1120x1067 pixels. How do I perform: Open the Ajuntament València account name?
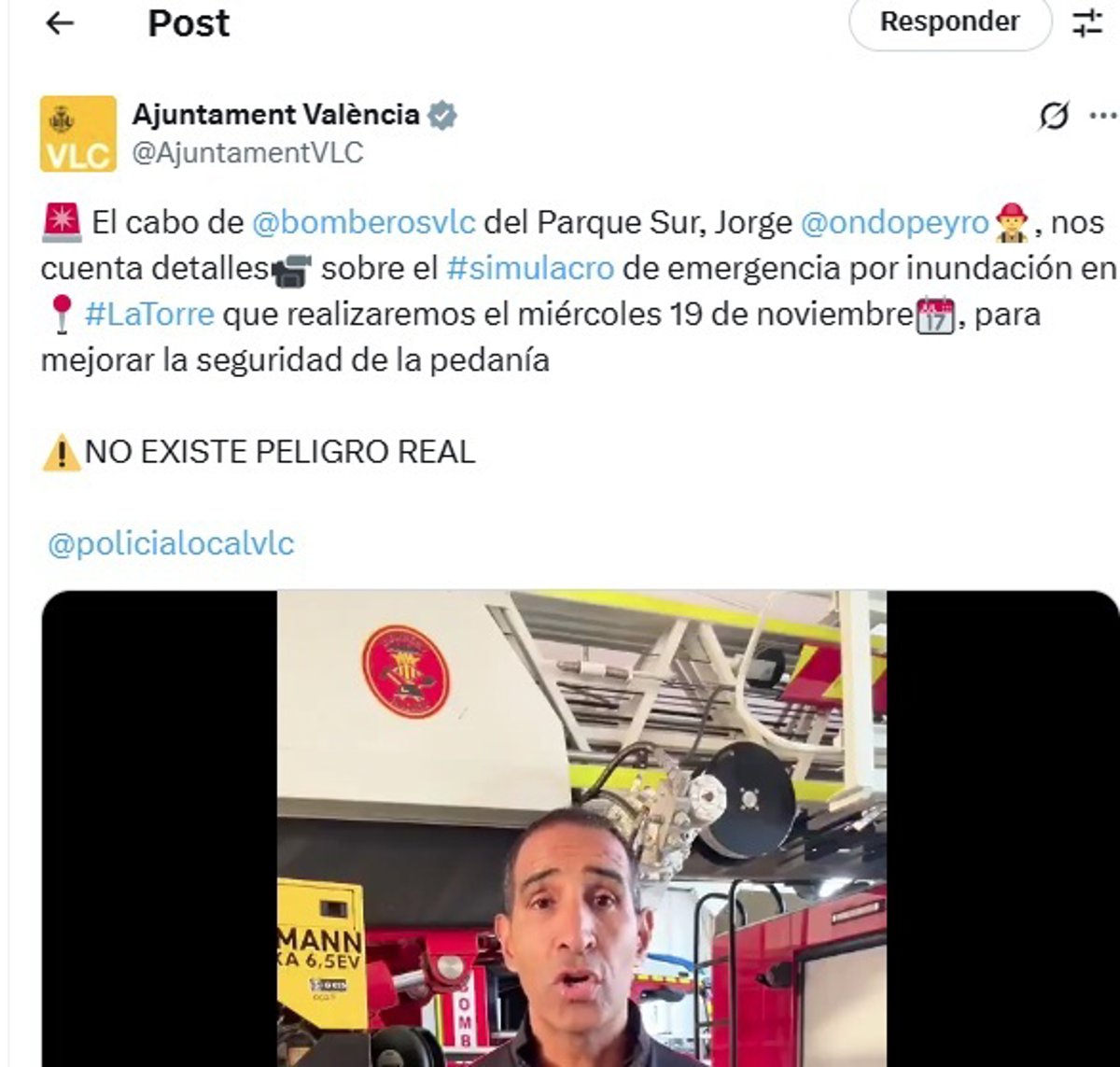(x=275, y=115)
